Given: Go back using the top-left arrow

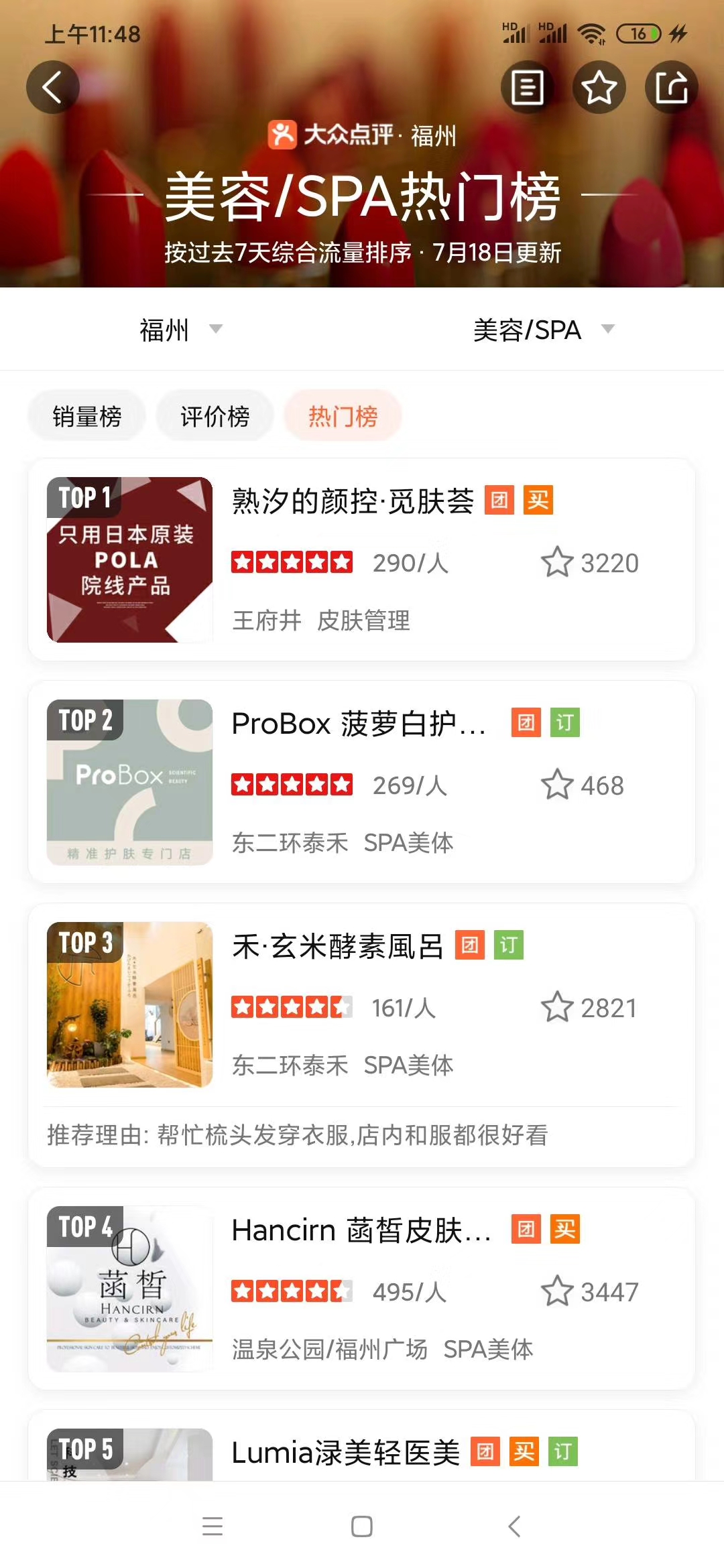Looking at the screenshot, I should [52, 87].
